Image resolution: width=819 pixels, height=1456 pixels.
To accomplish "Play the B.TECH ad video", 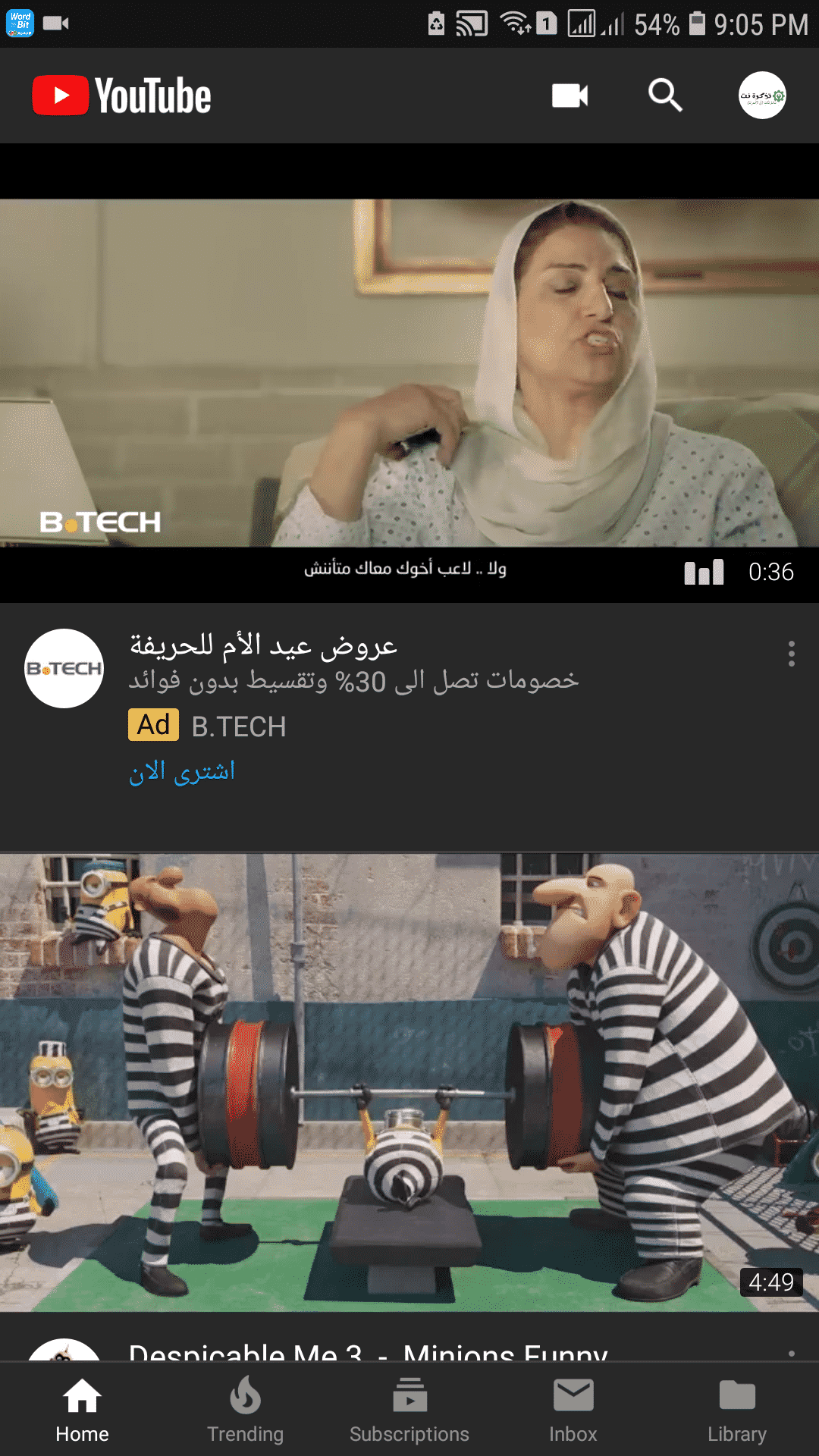I will [409, 372].
